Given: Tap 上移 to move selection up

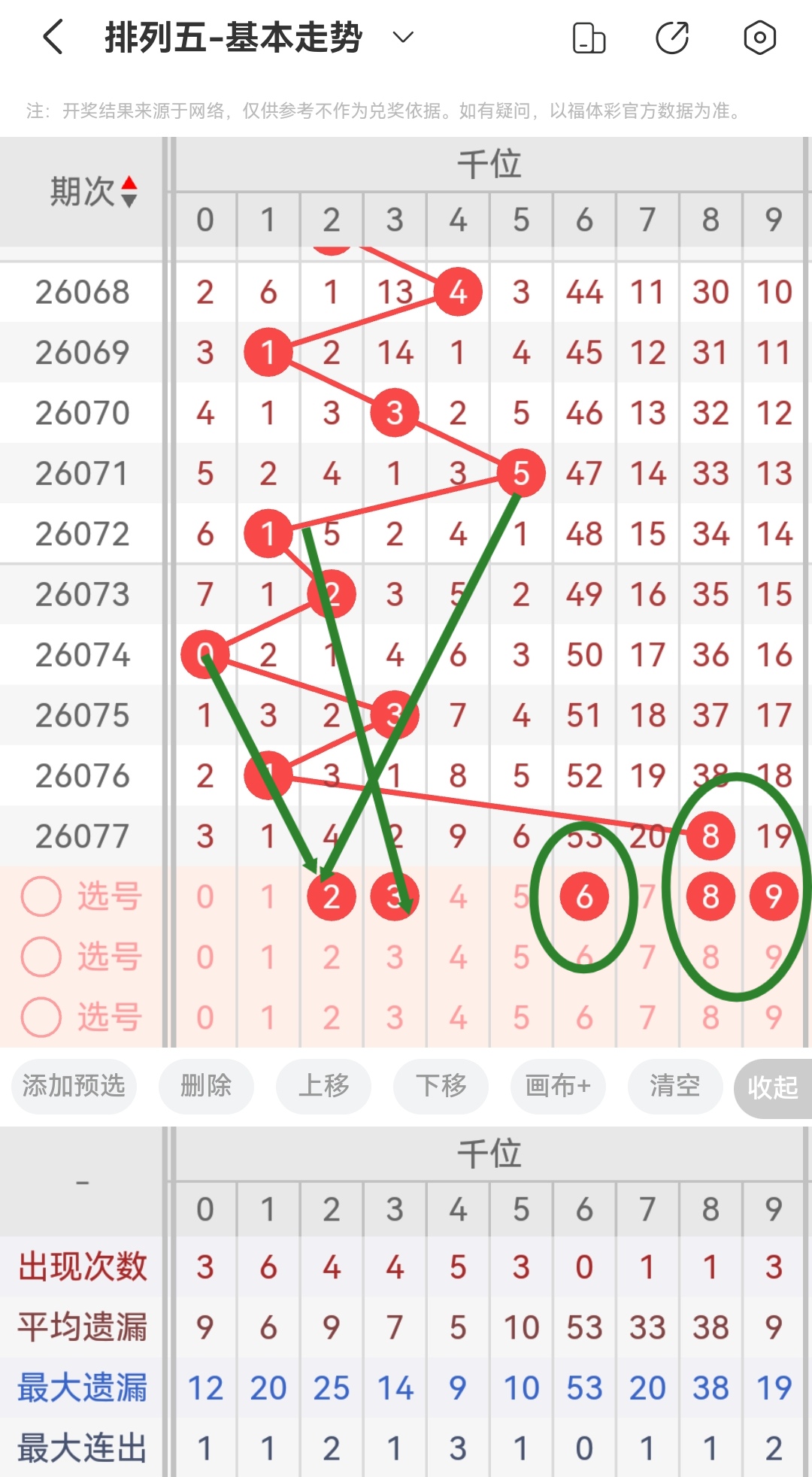Looking at the screenshot, I should [x=323, y=1087].
